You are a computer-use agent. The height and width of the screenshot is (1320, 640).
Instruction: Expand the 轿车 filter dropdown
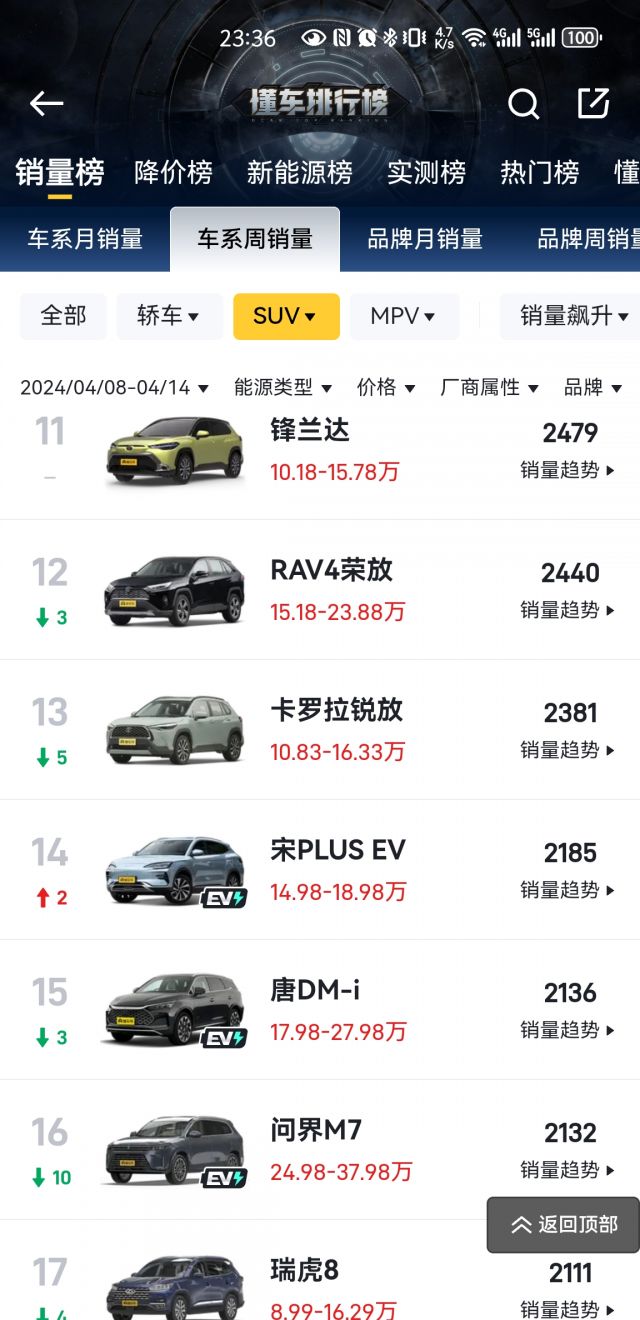[x=168, y=316]
